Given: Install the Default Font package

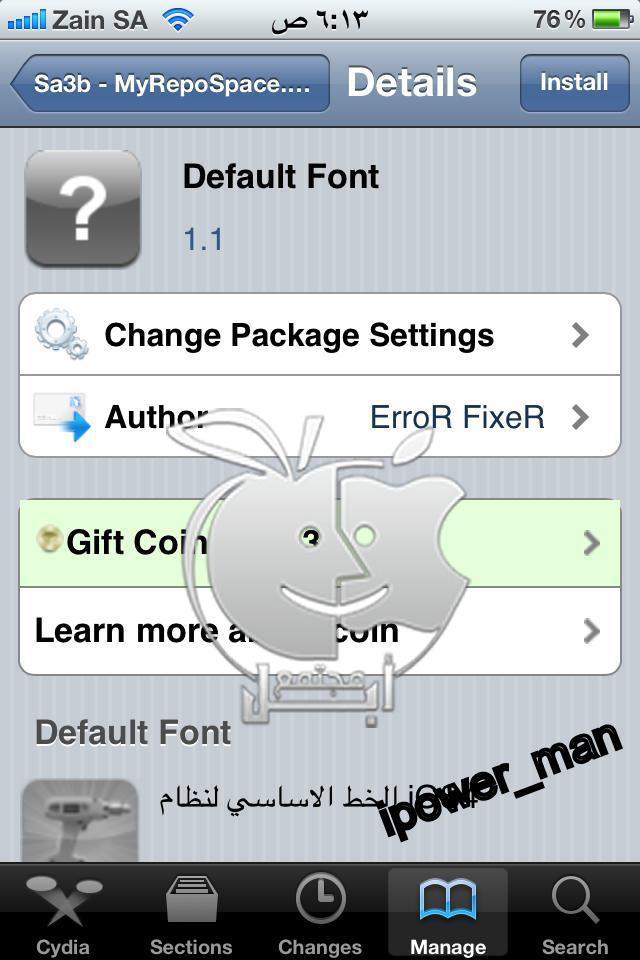Looking at the screenshot, I should tap(574, 83).
